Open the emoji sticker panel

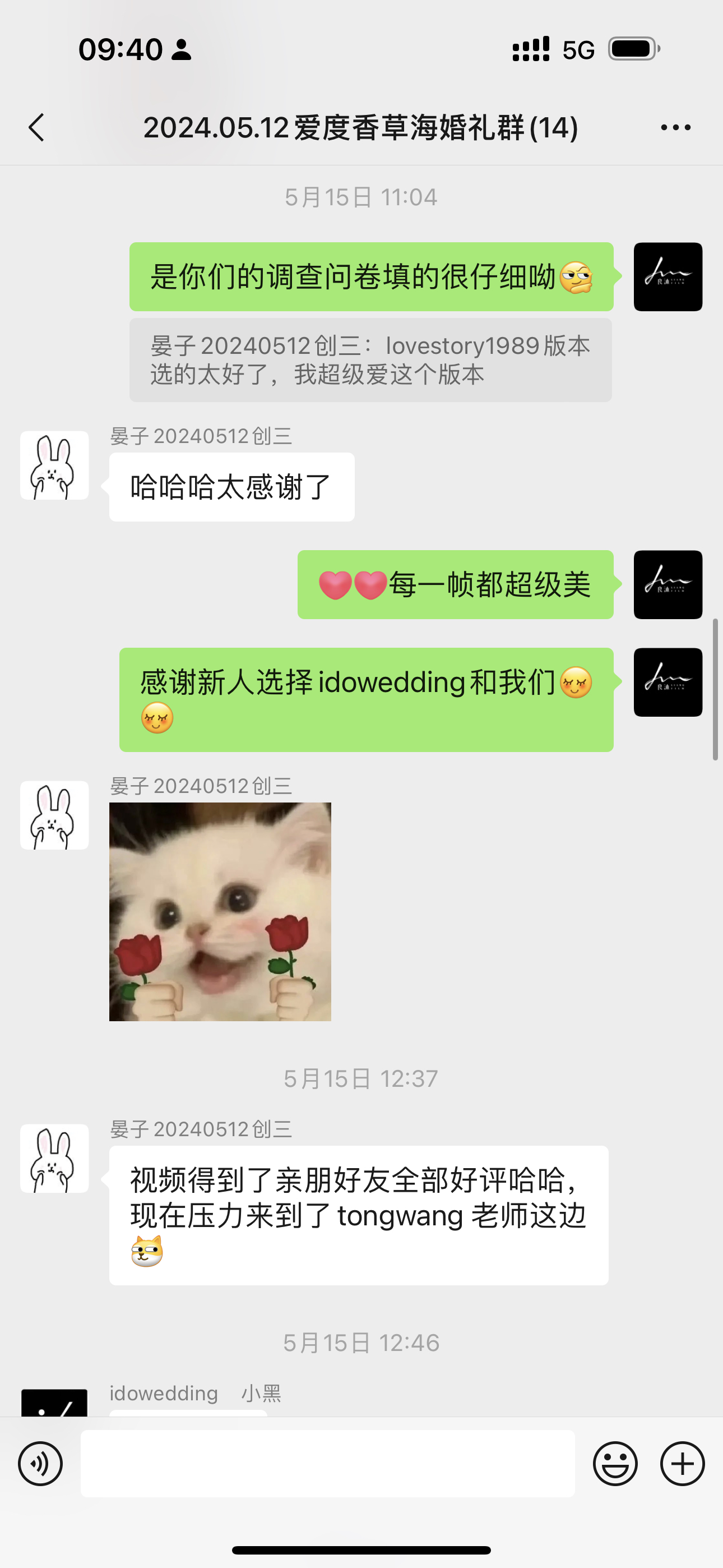615,1464
